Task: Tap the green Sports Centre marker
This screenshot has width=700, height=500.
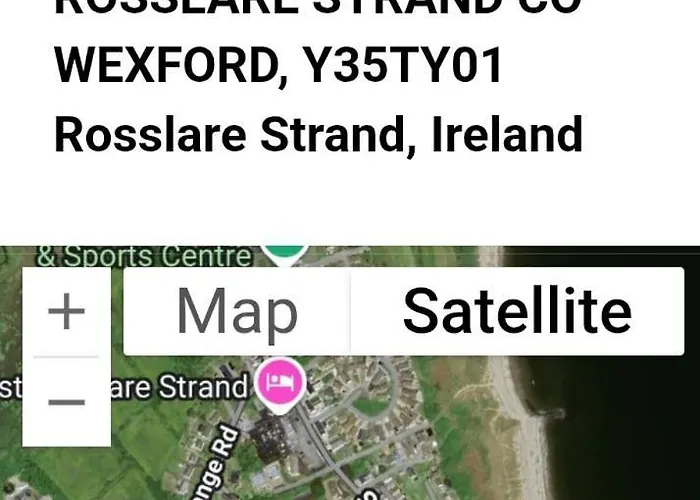Action: [284, 252]
